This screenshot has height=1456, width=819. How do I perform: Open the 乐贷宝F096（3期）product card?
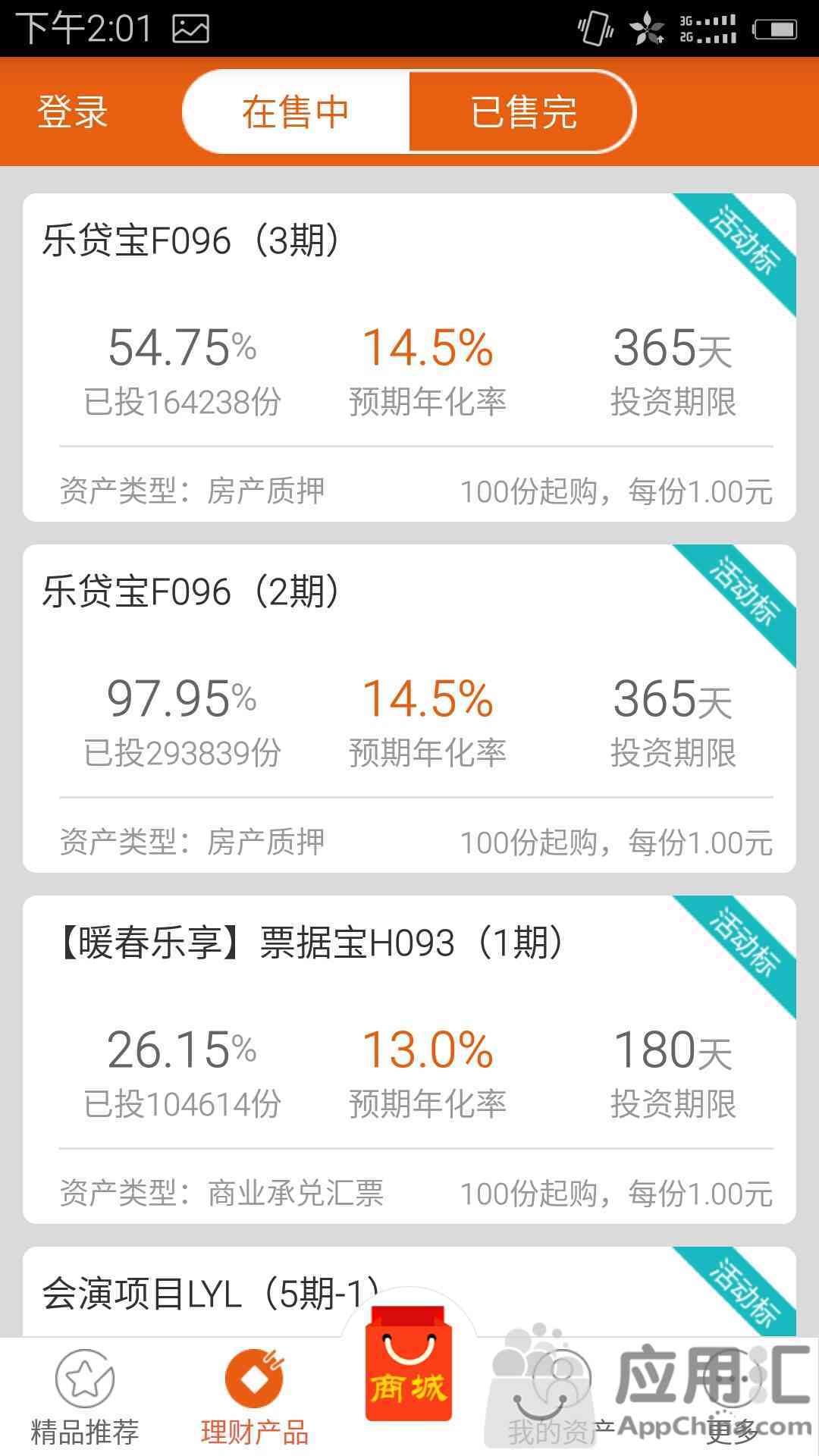409,357
